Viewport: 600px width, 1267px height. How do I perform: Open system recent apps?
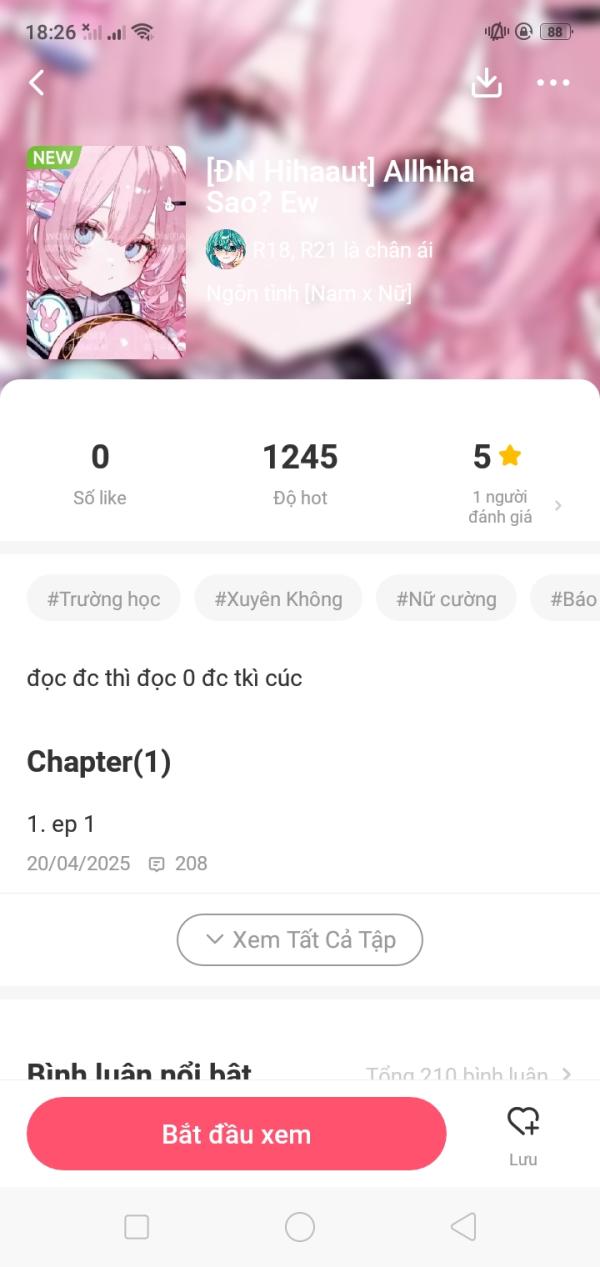(x=137, y=1227)
